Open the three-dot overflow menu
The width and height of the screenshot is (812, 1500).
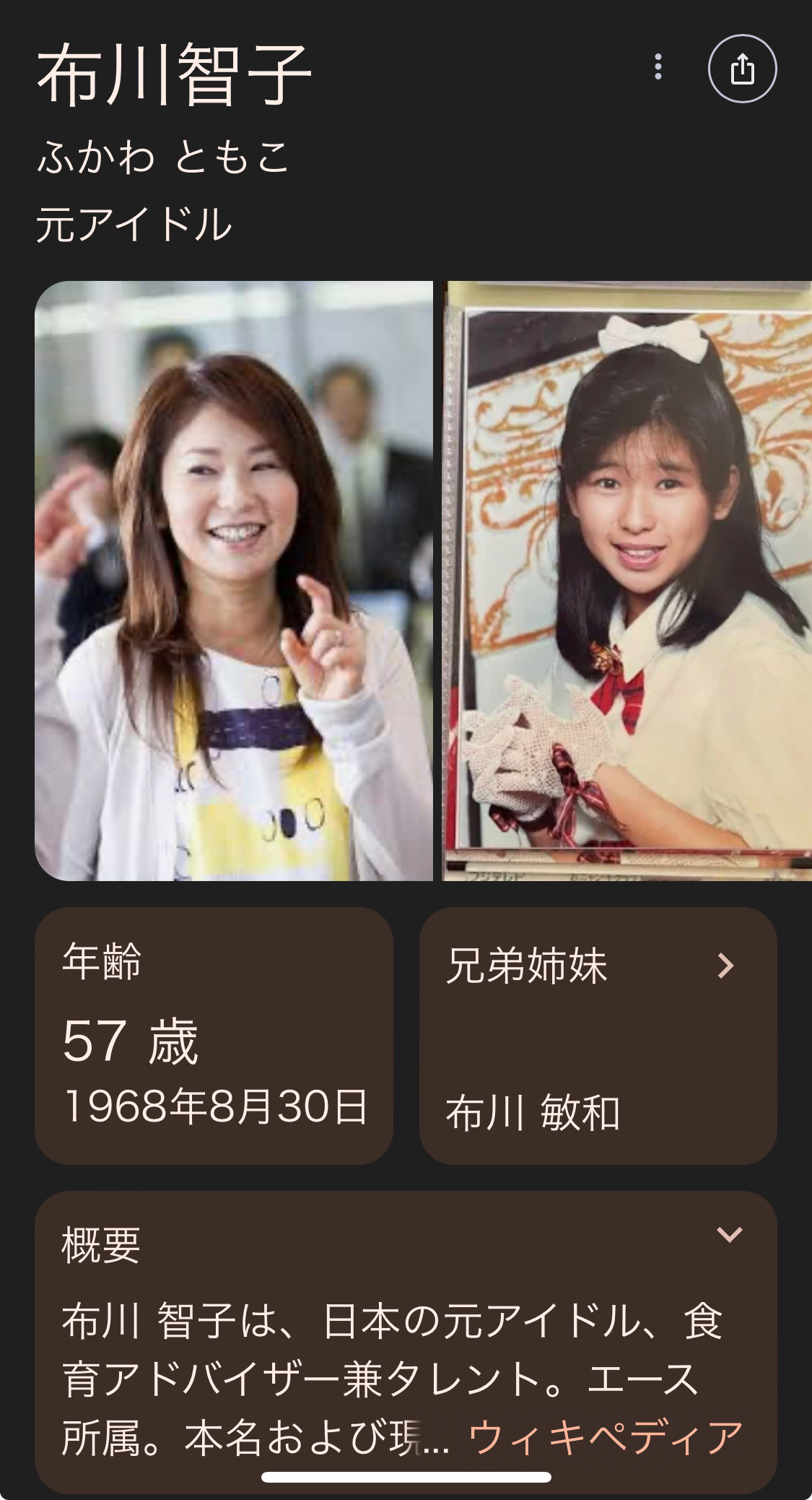tap(658, 67)
